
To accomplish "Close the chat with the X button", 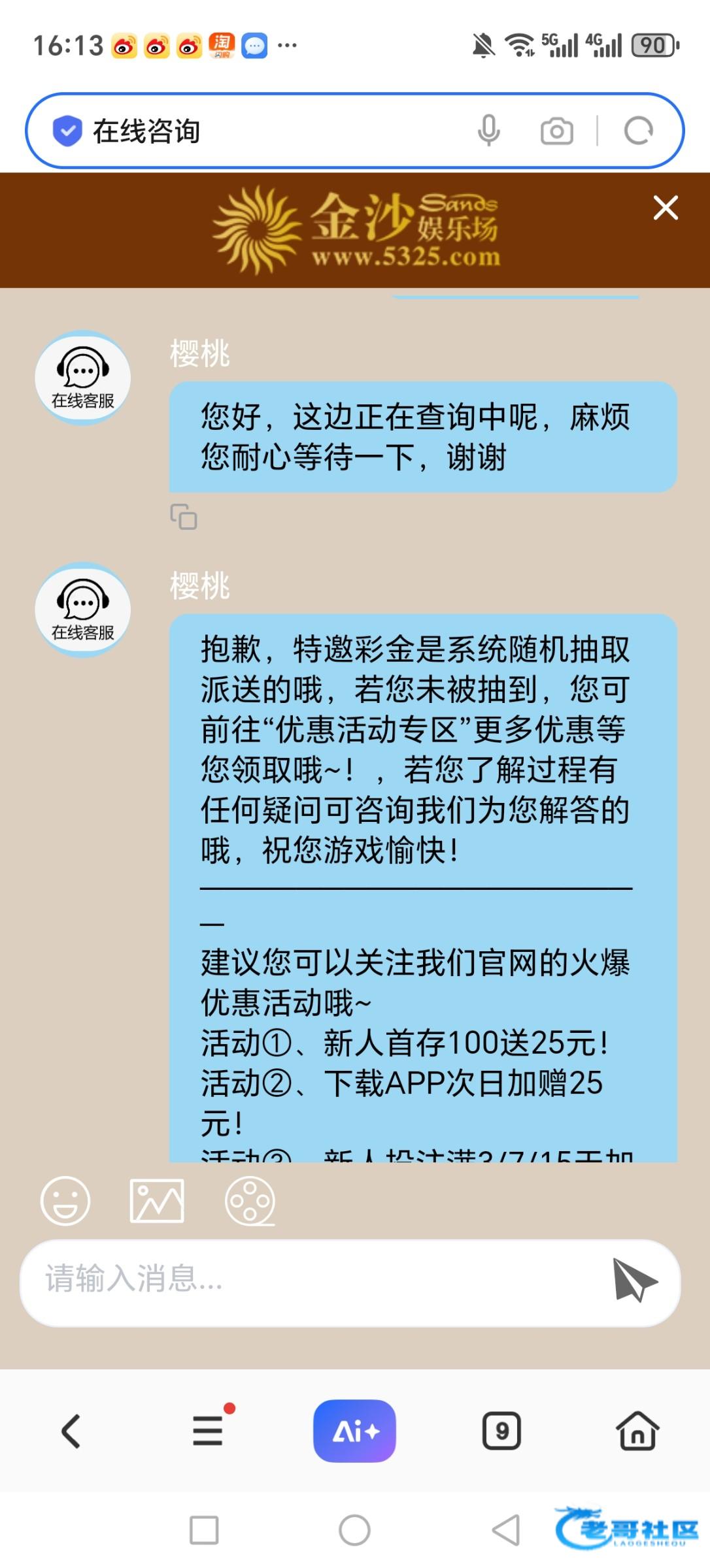I will click(x=666, y=208).
